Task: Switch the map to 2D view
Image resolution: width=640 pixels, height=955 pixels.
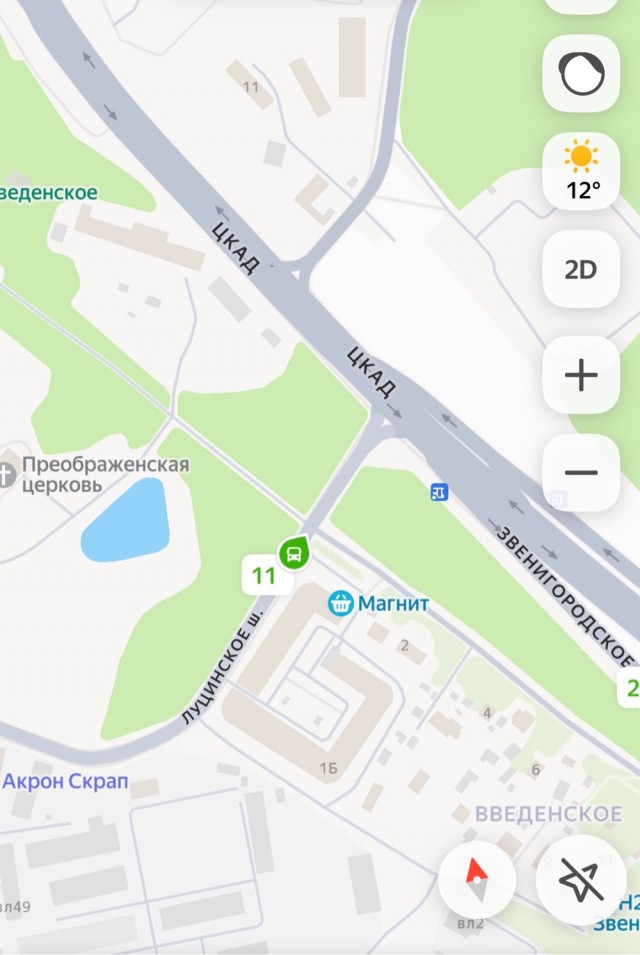Action: click(581, 270)
